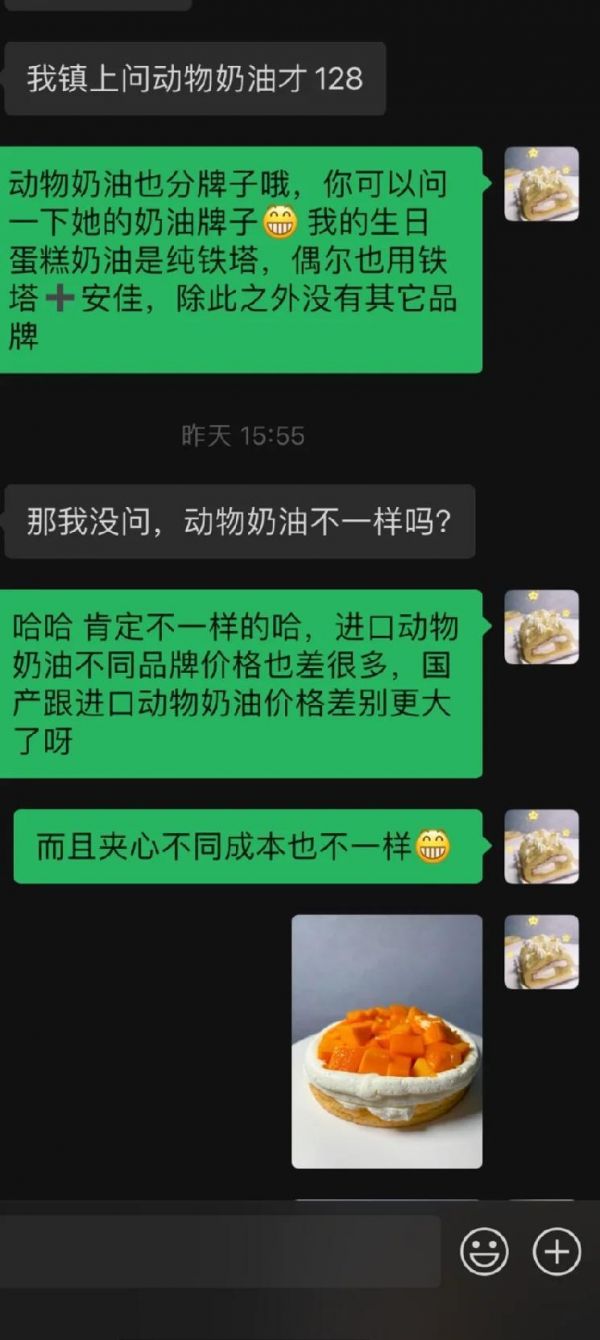600x1340 pixels.
Task: Open the plus attachment menu
Action: point(557,1251)
